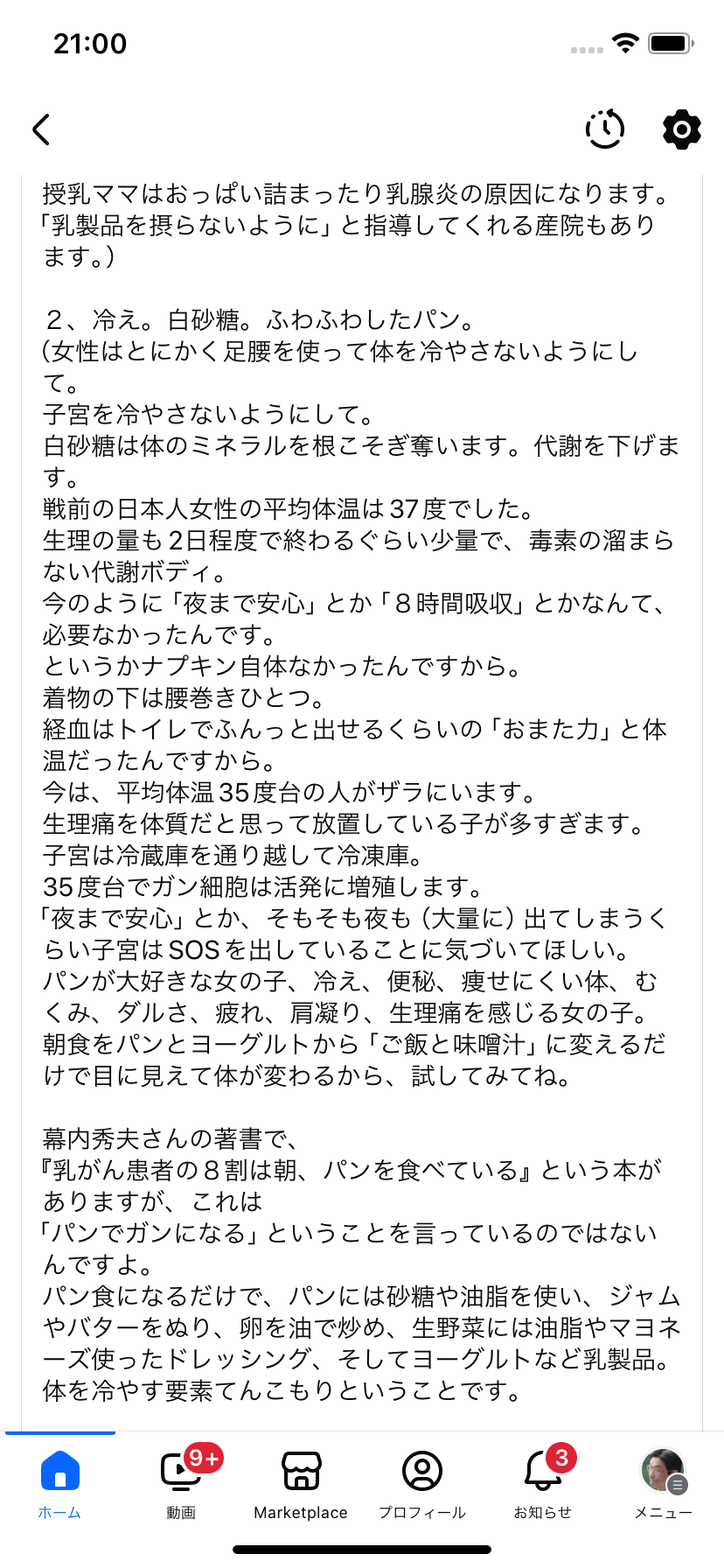Image resolution: width=724 pixels, height=1568 pixels.
Task: Go back using the top-left arrow
Action: pos(41,129)
